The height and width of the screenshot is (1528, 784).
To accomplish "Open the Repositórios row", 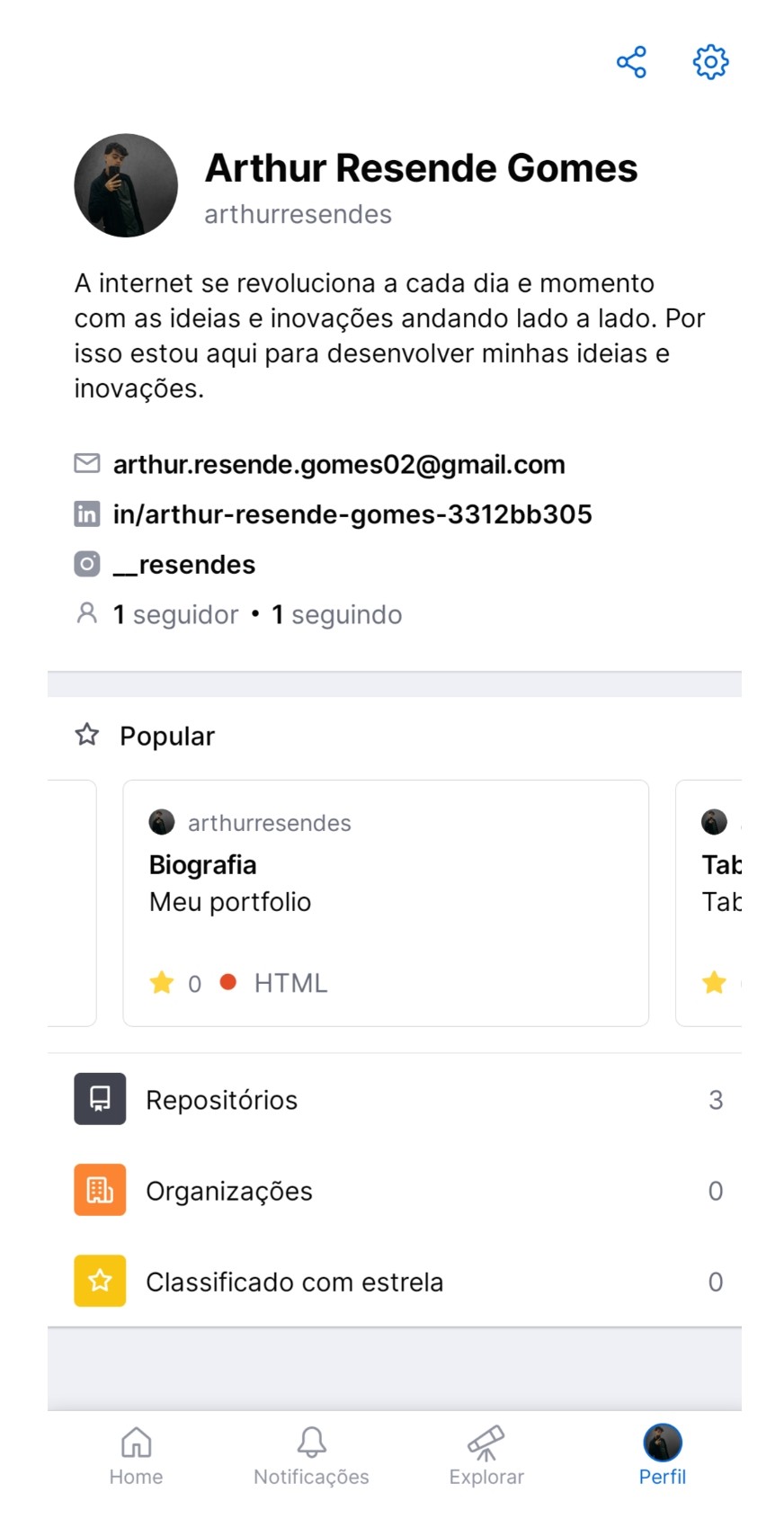I will (395, 1099).
